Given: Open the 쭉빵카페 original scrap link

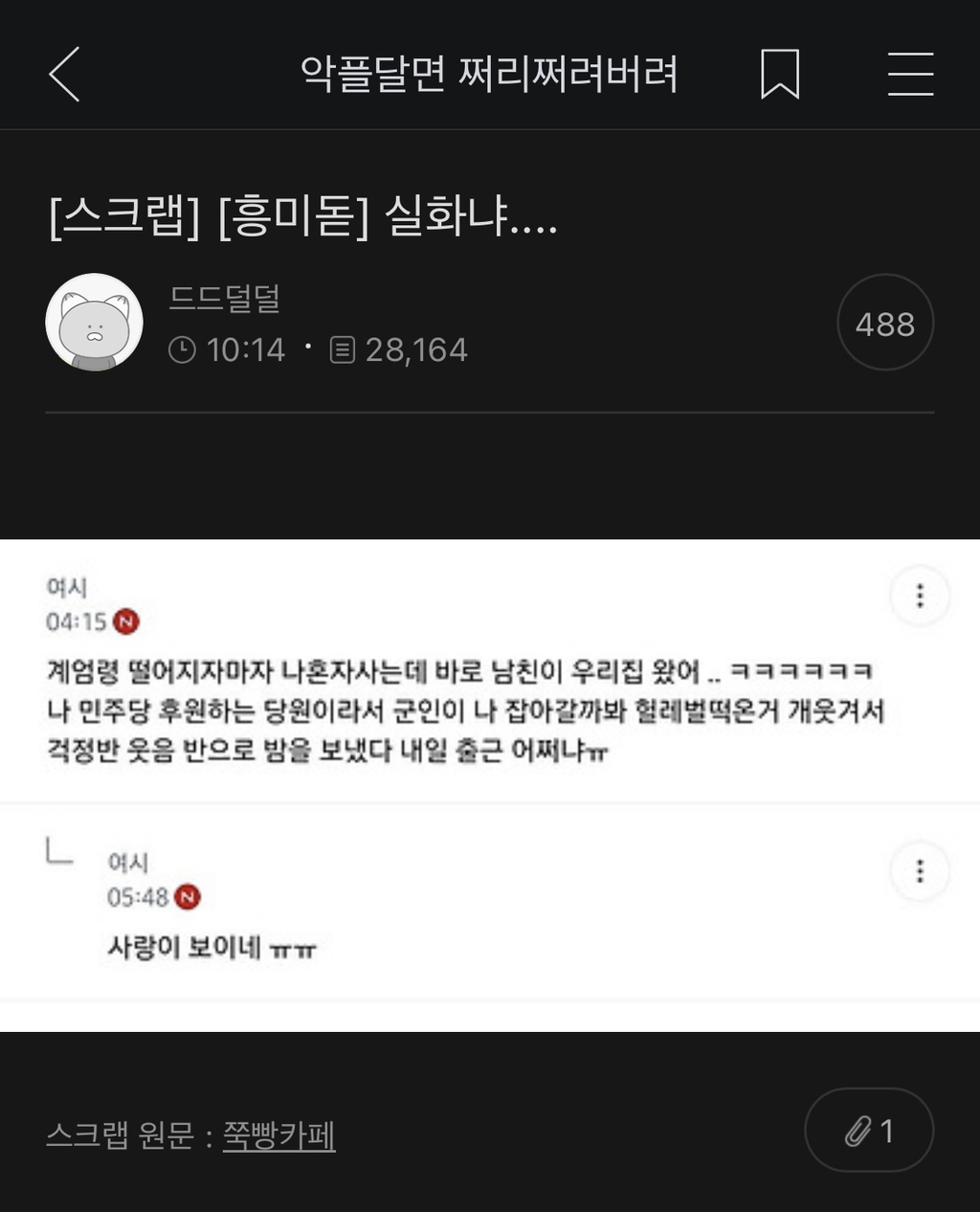Looking at the screenshot, I should 278,1135.
